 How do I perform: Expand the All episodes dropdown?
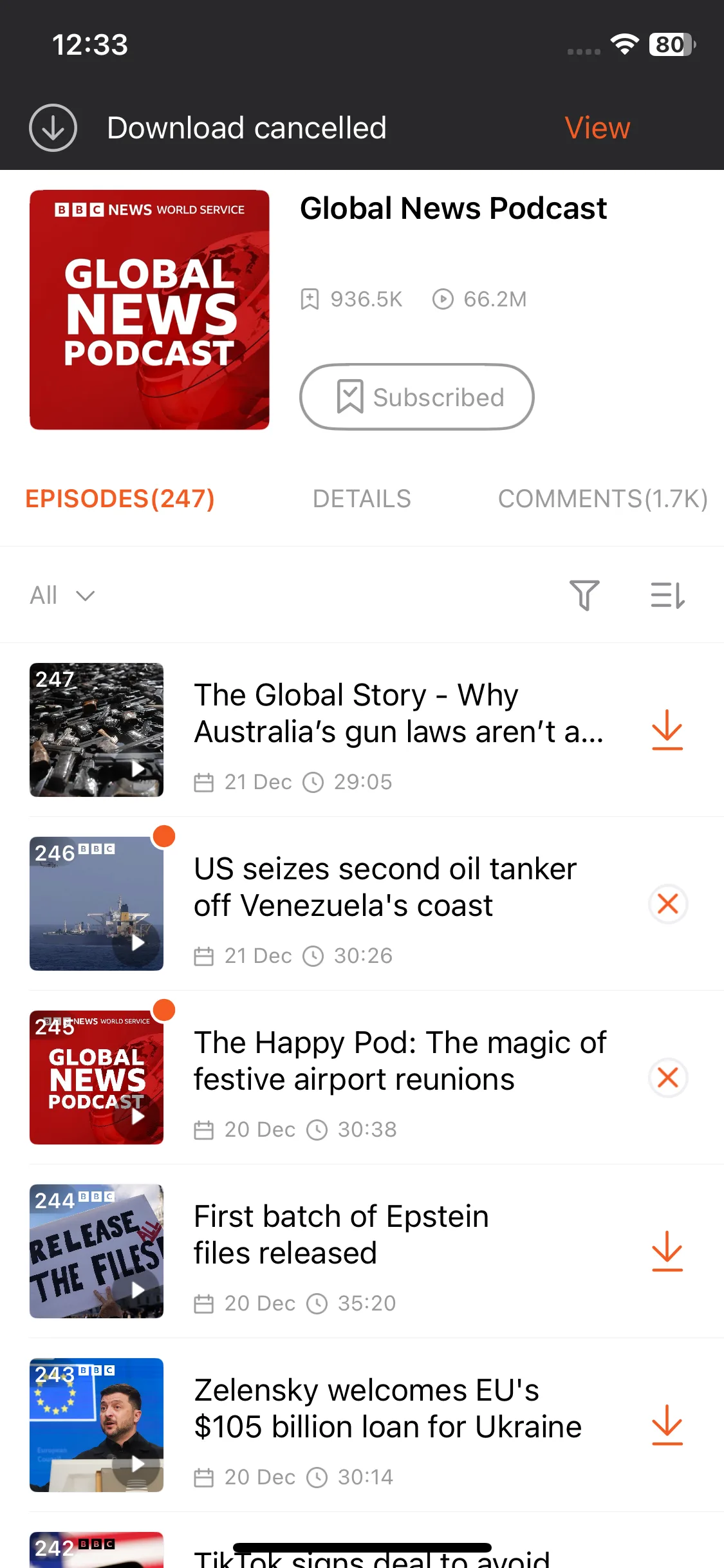click(62, 595)
